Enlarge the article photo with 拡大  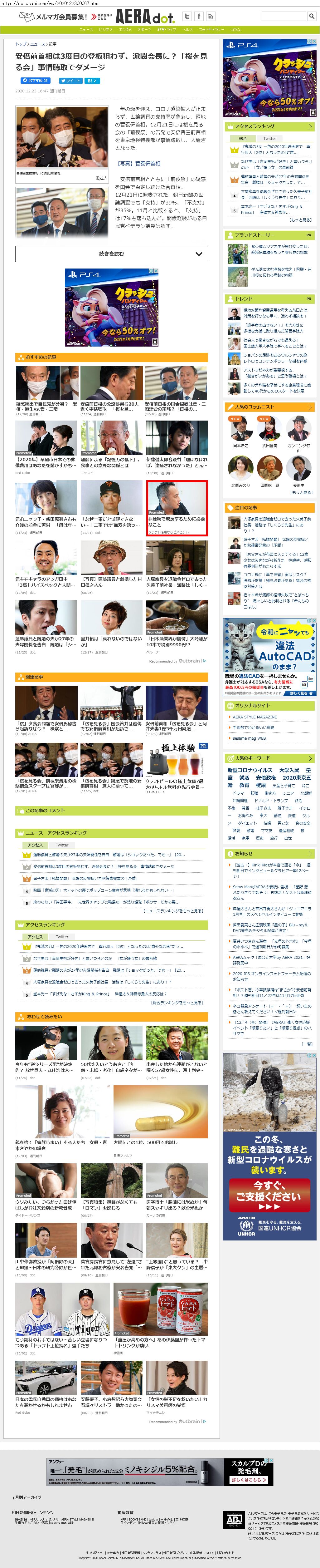point(101,178)
